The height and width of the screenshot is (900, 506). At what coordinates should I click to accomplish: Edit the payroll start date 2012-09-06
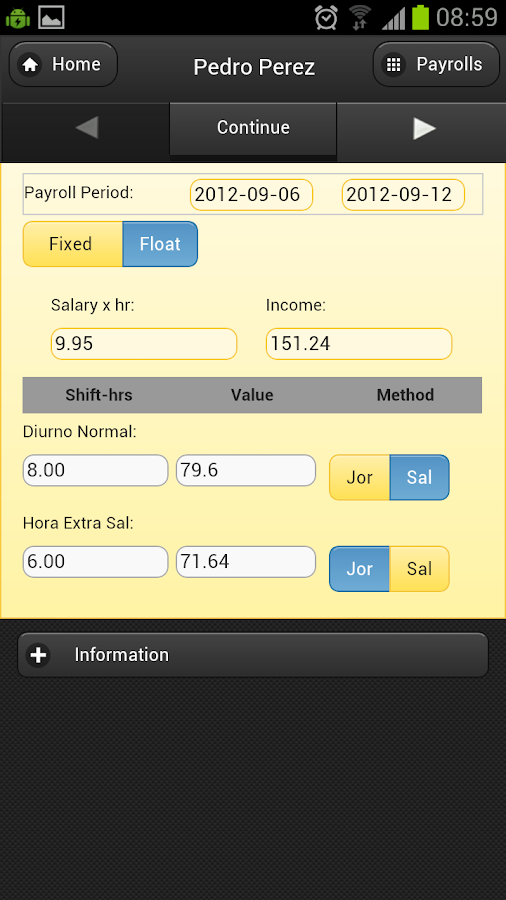pyautogui.click(x=251, y=195)
